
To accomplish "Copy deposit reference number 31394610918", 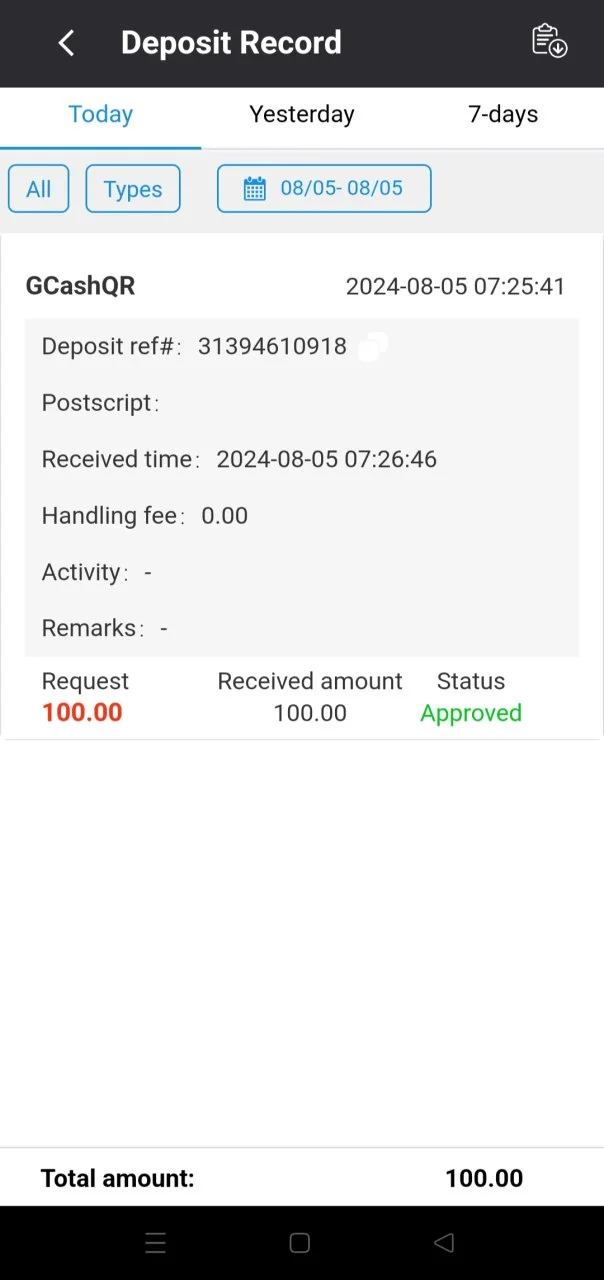I will click(373, 347).
